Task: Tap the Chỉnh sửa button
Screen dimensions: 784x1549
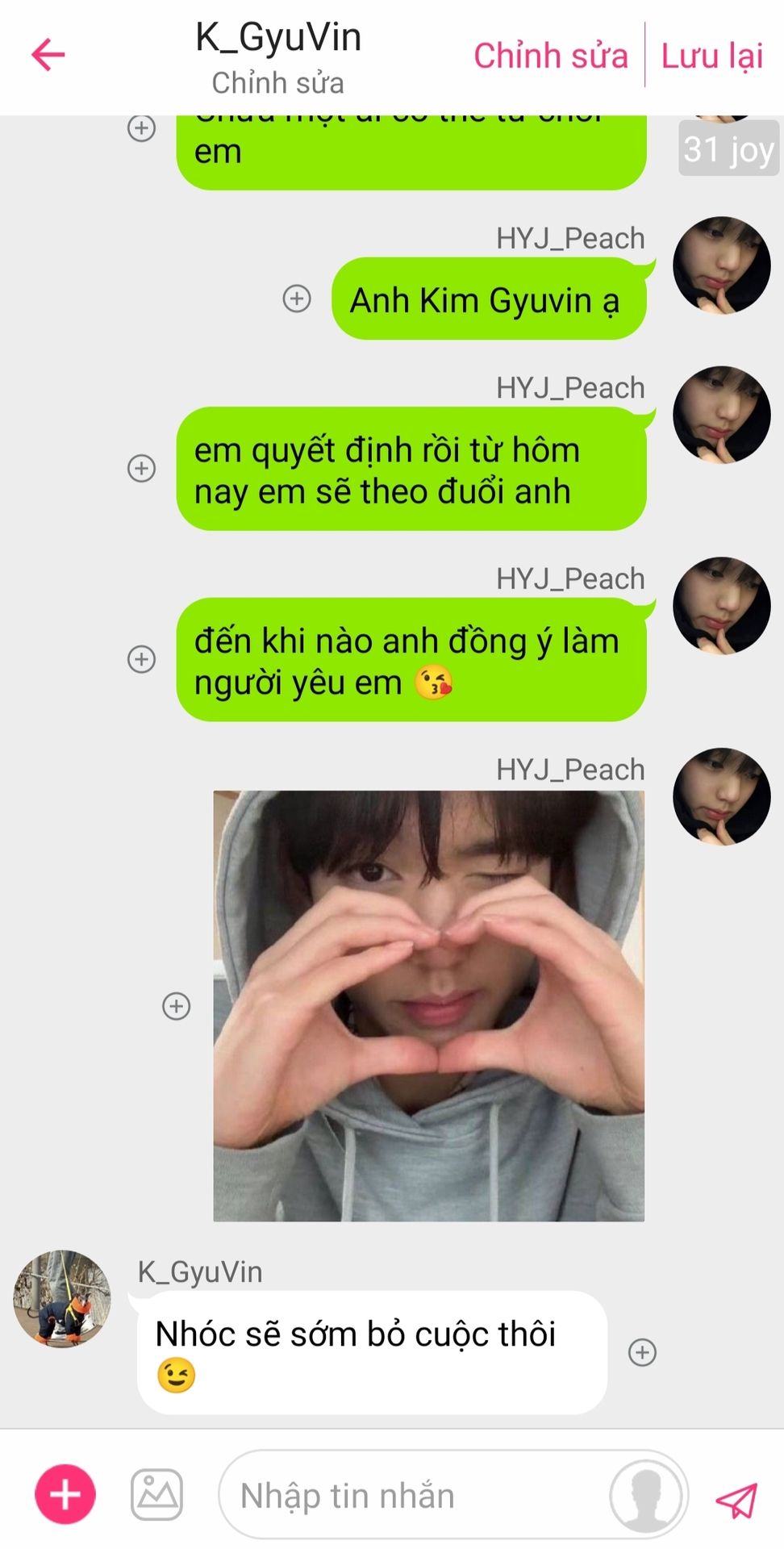Action: [550, 56]
